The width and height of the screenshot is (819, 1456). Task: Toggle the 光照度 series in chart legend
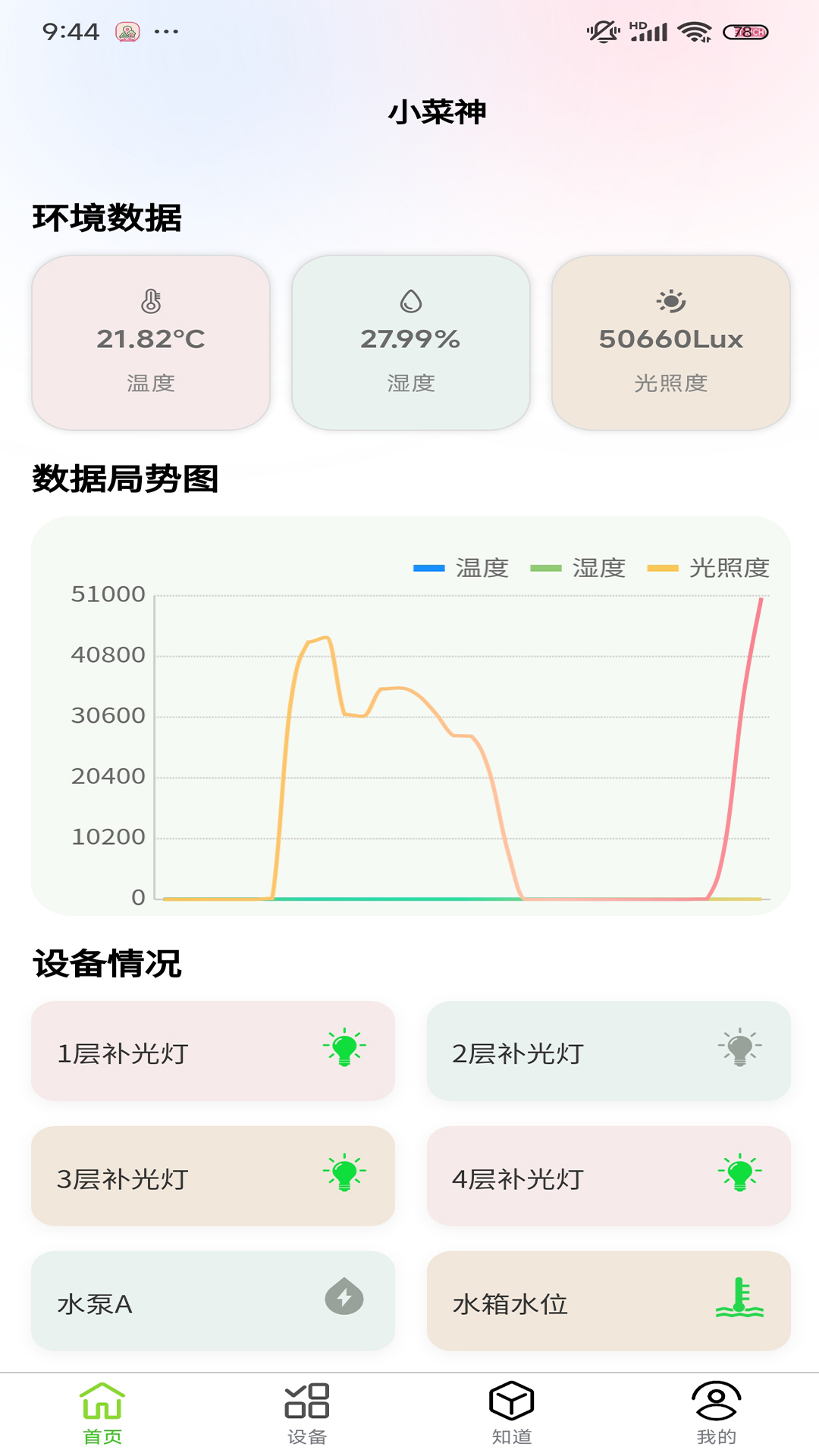[709, 568]
